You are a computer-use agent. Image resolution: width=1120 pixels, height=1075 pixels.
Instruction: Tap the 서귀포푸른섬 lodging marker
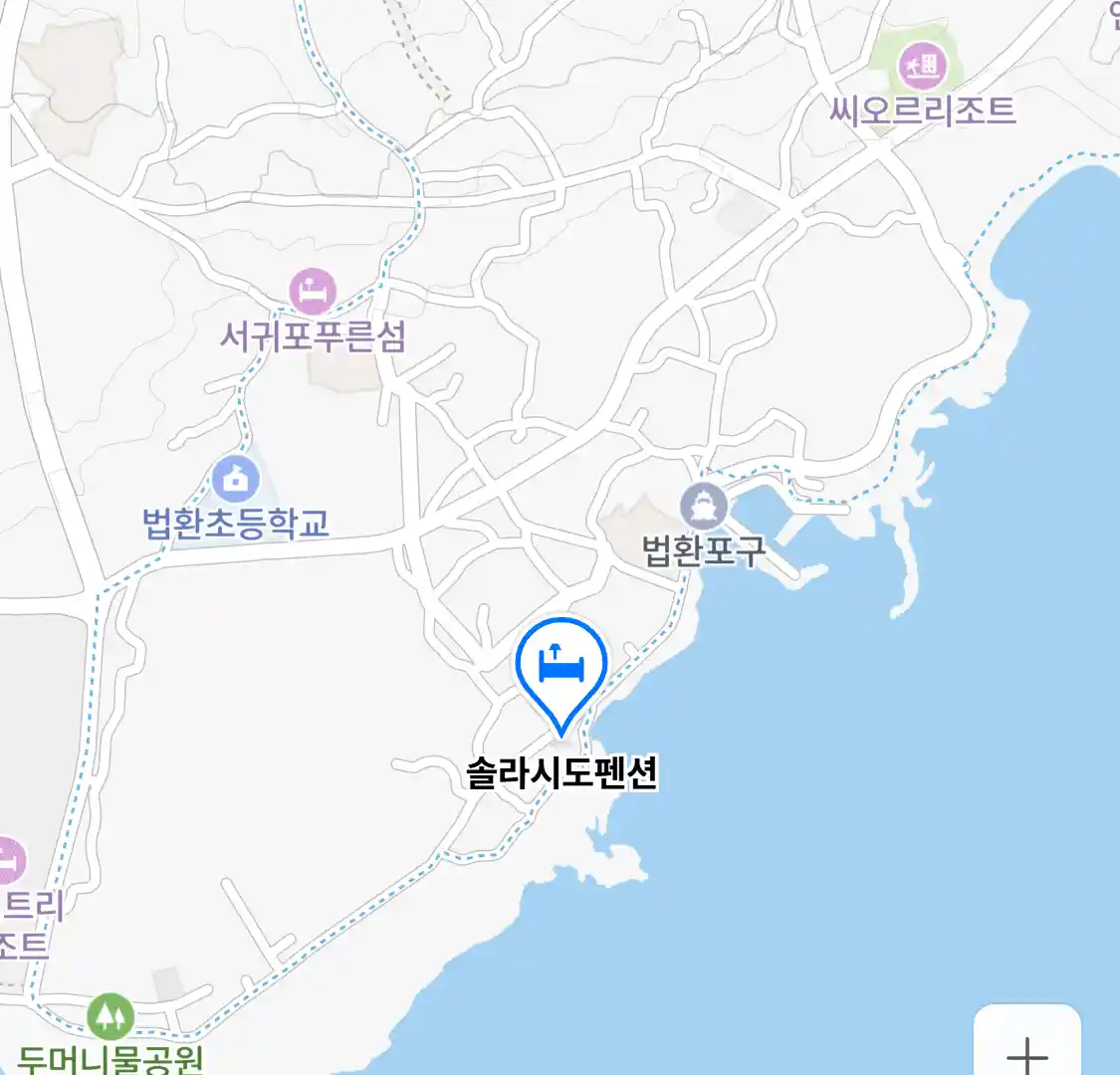(313, 292)
